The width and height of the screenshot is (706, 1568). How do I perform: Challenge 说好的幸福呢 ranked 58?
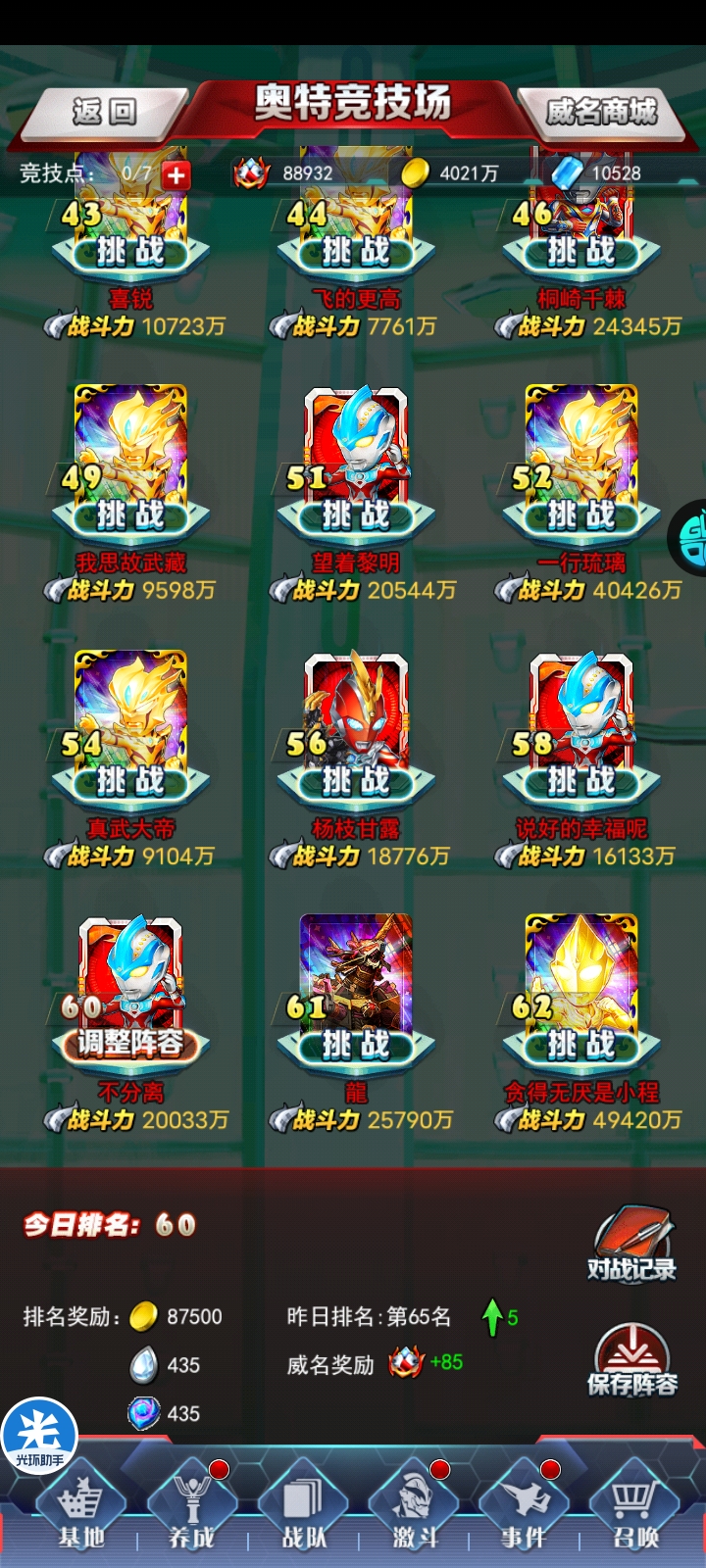tap(581, 780)
